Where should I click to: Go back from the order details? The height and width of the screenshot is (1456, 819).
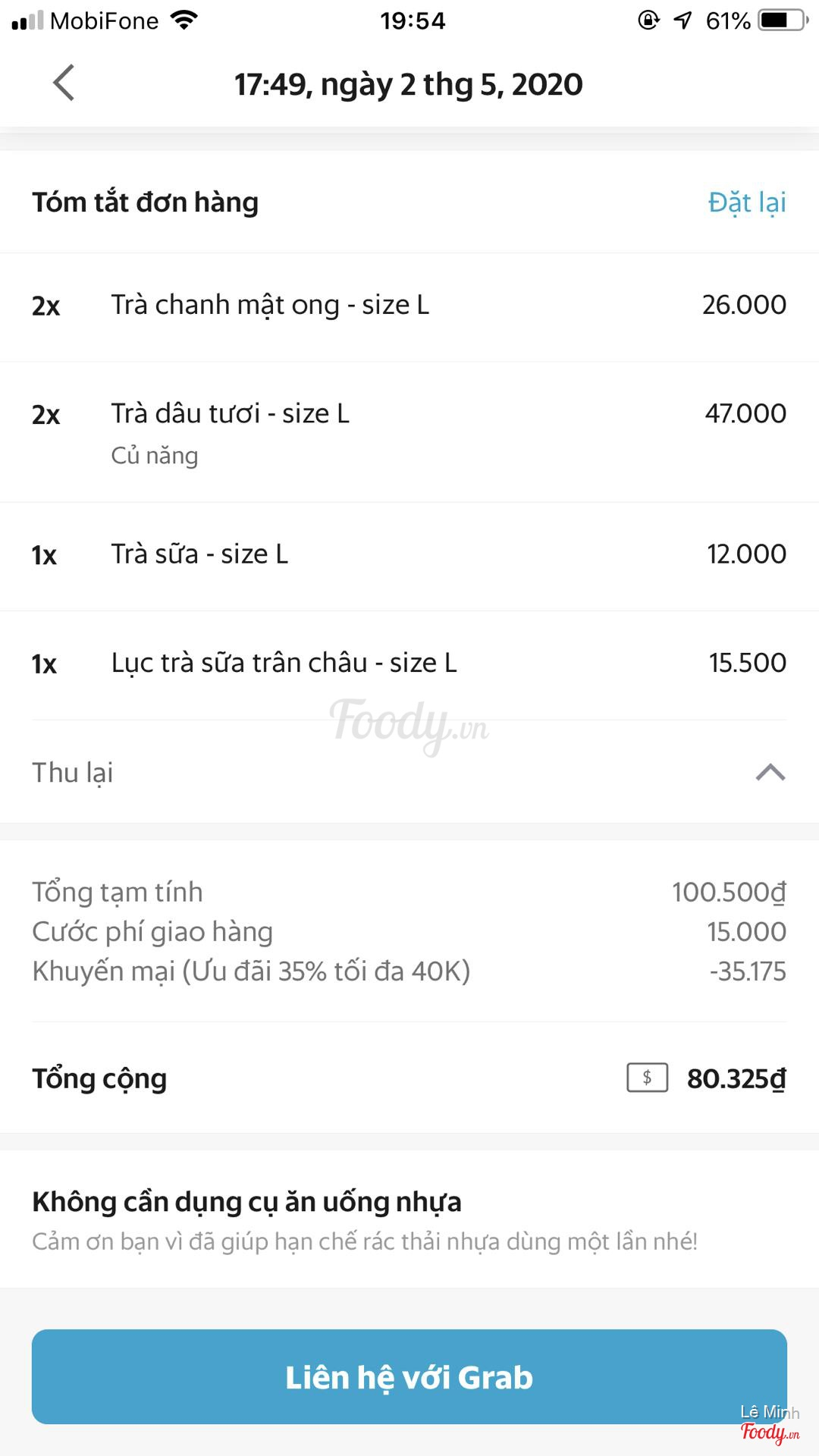pos(64,83)
